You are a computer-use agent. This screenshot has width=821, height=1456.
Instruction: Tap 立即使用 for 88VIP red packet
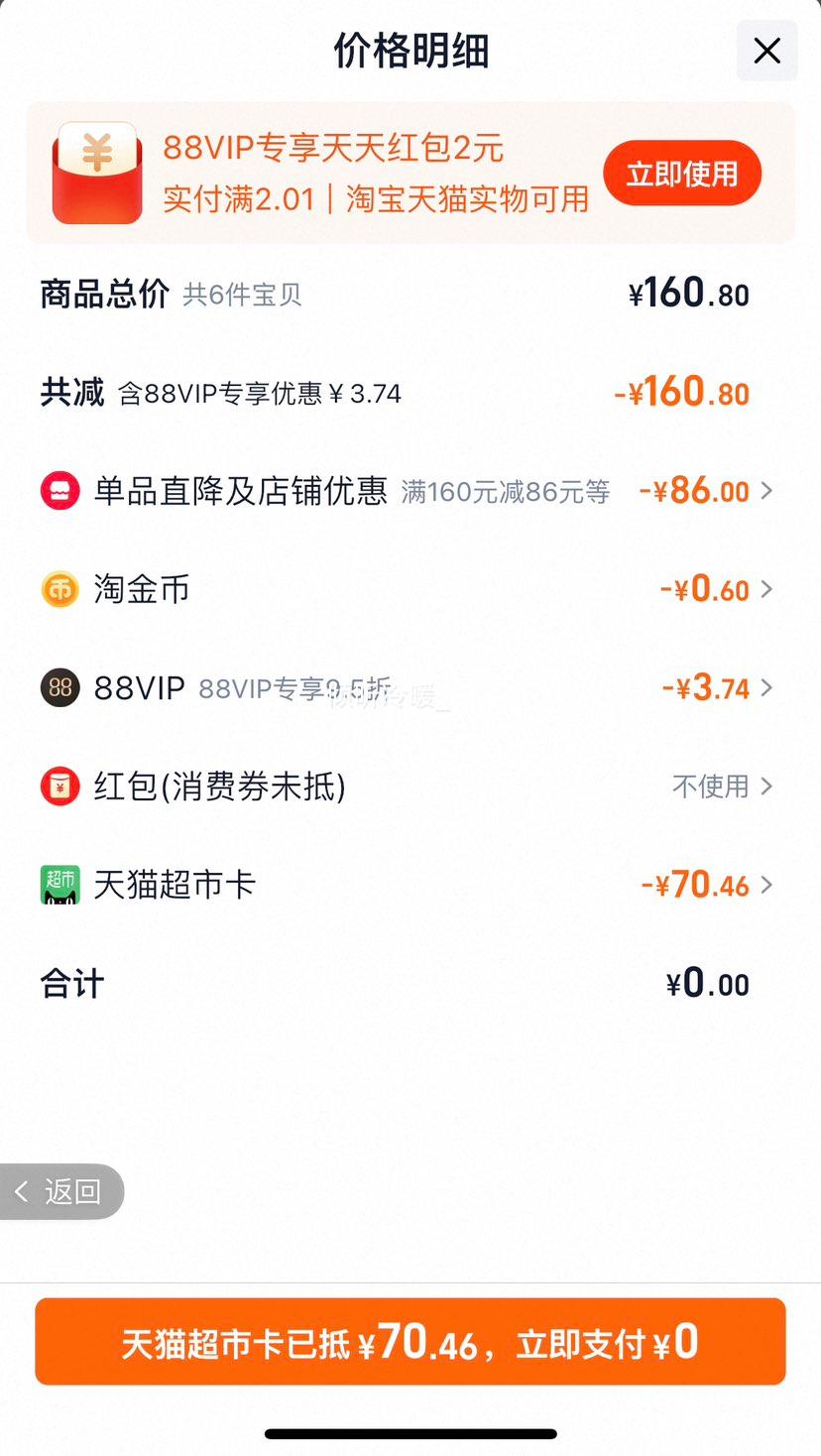[x=682, y=174]
